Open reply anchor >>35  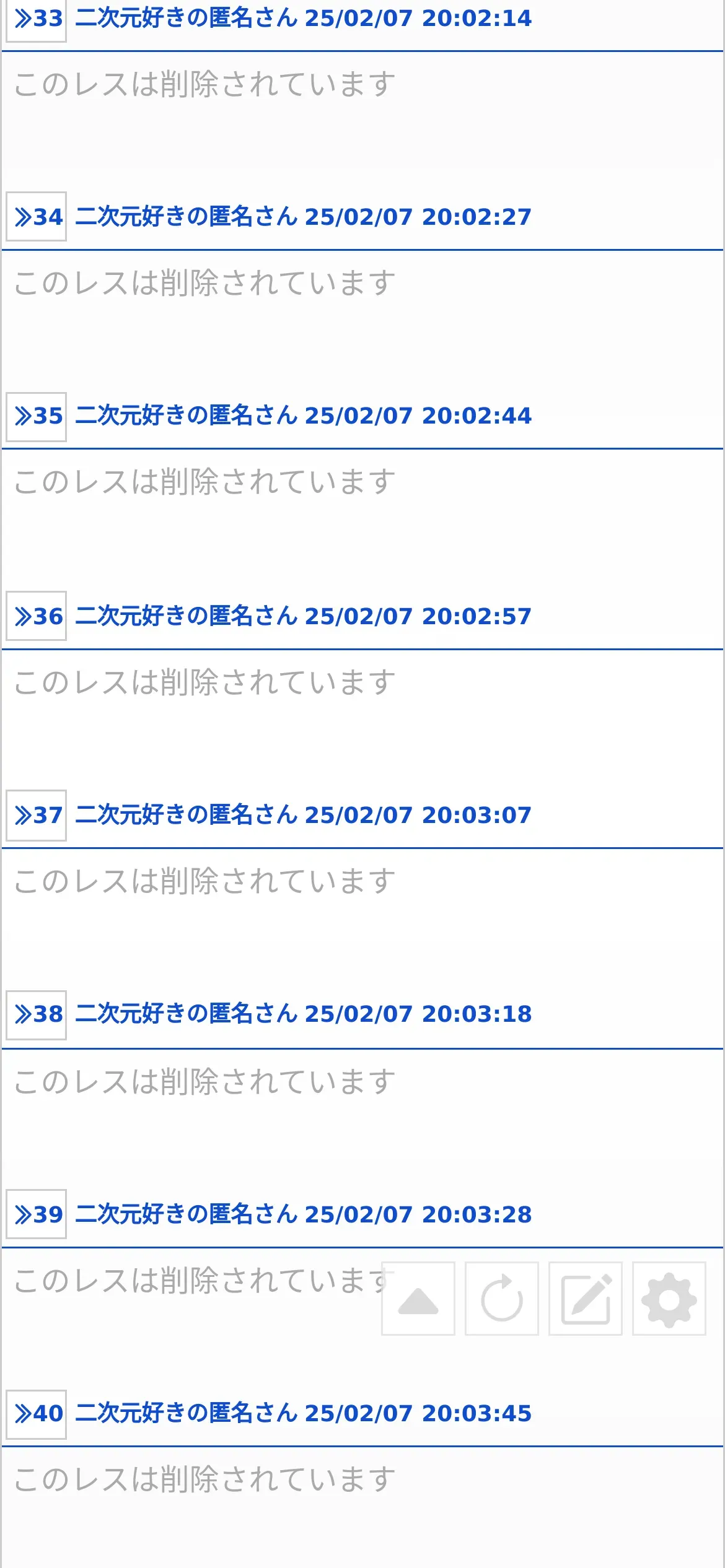(37, 416)
